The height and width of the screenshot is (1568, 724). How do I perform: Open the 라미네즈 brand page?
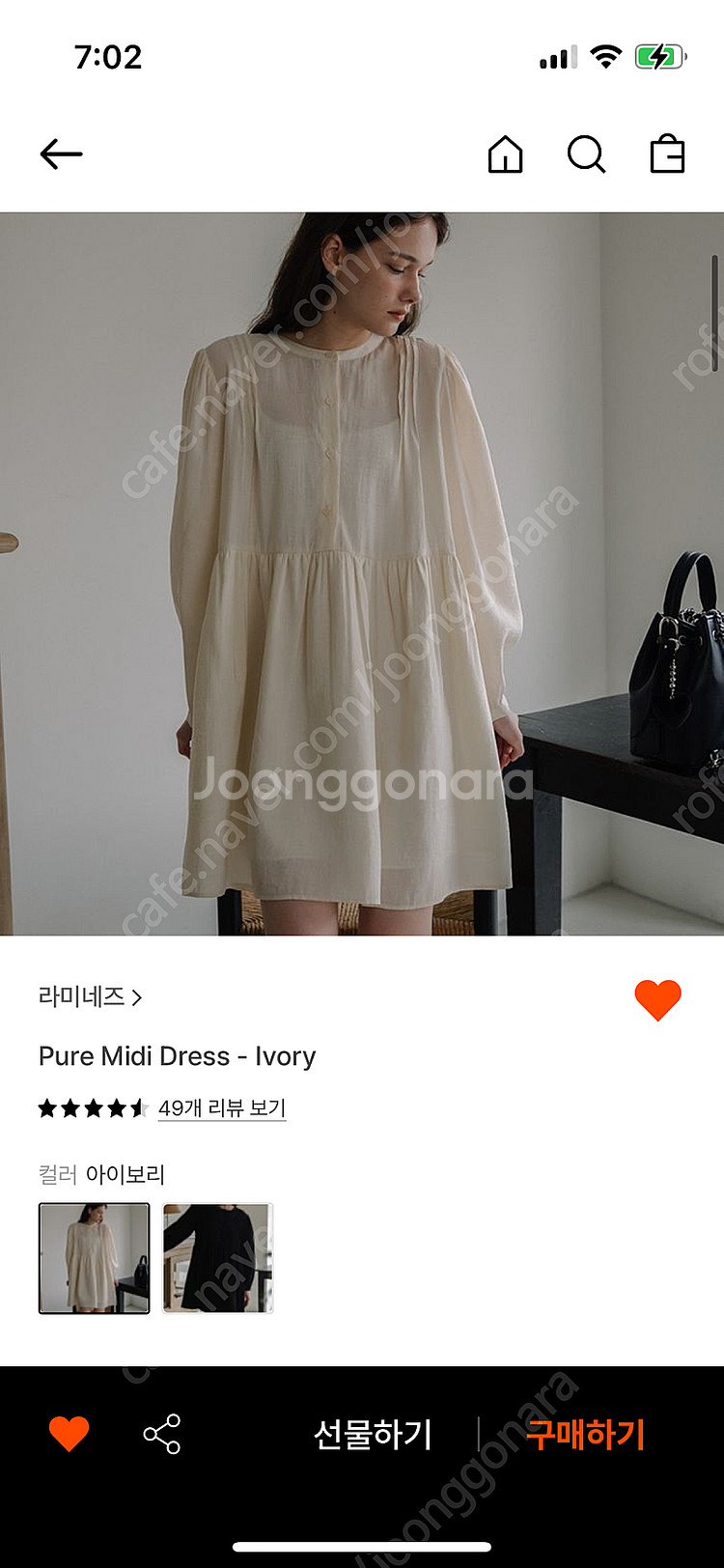click(91, 996)
